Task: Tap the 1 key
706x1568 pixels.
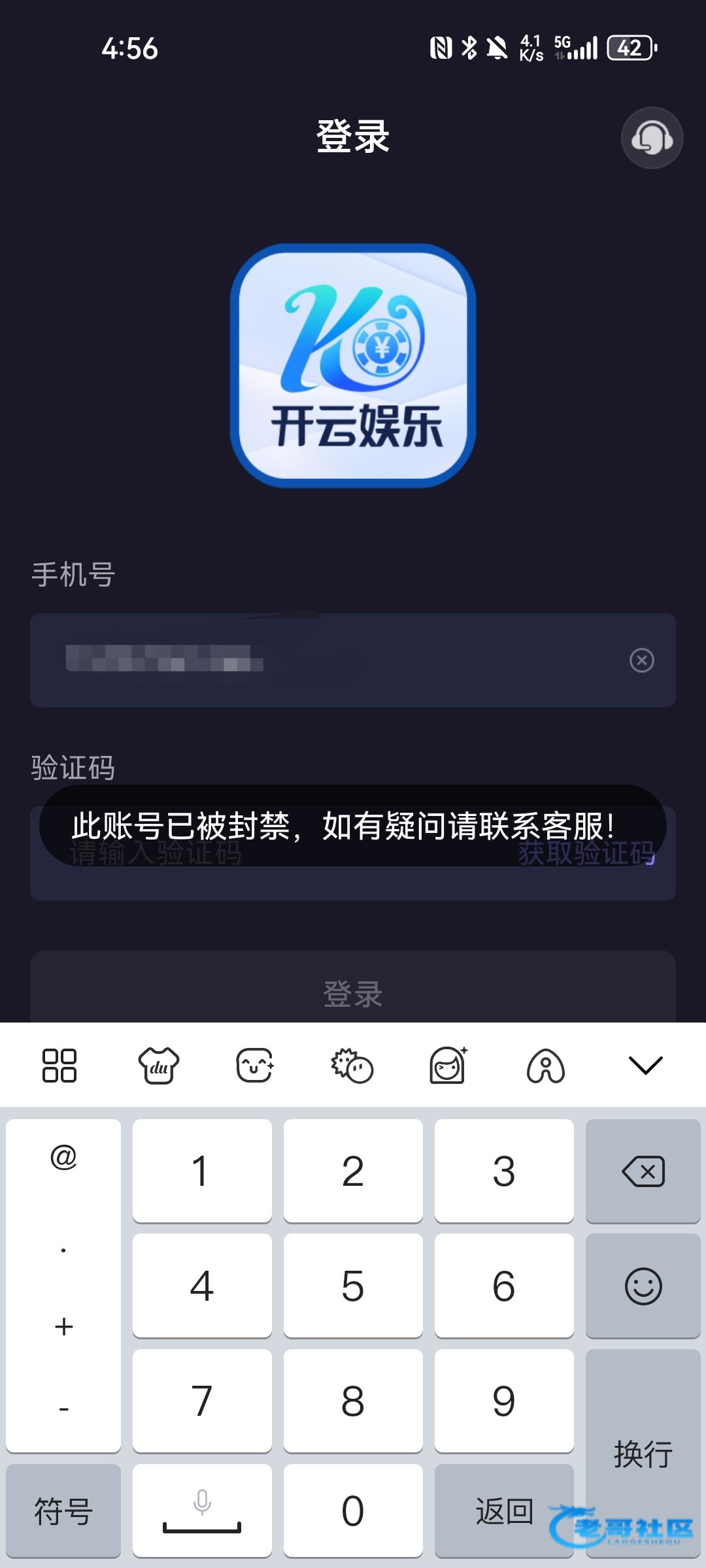Action: (202, 1171)
